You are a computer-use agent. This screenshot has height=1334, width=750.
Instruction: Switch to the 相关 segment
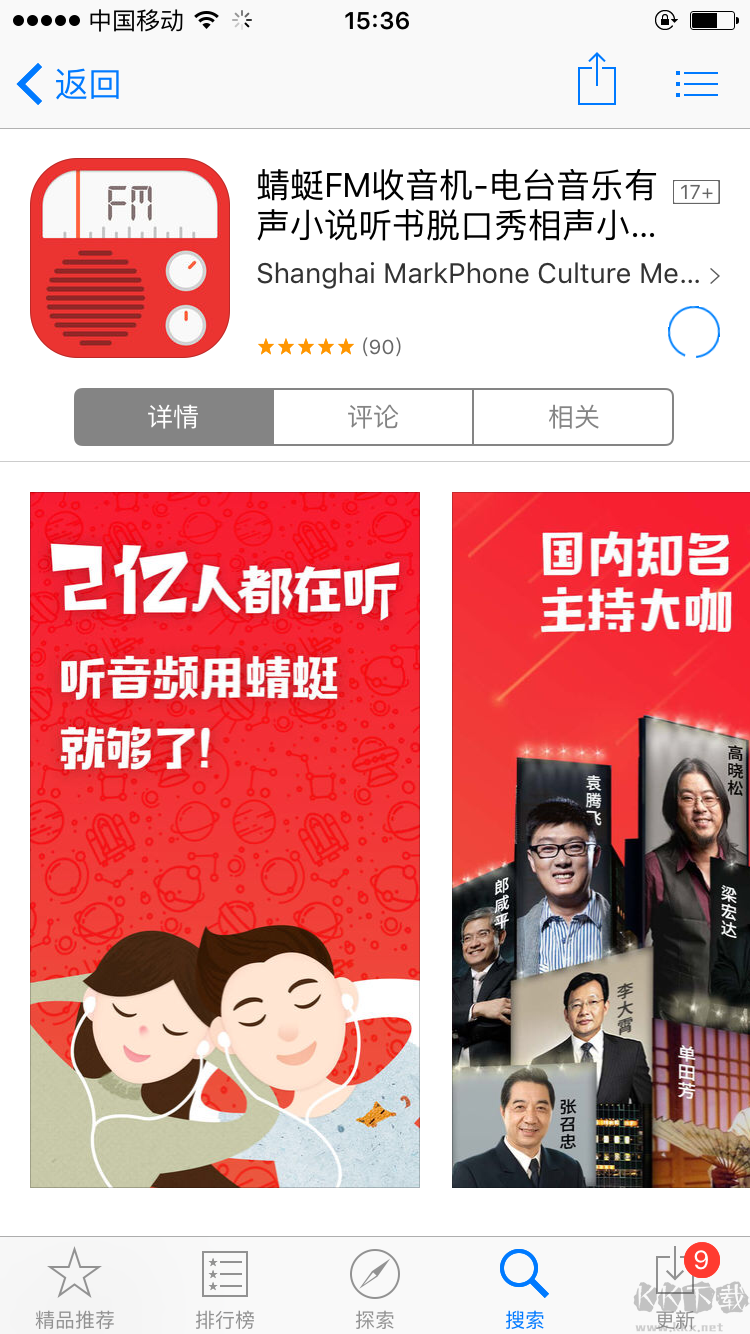[x=573, y=417]
